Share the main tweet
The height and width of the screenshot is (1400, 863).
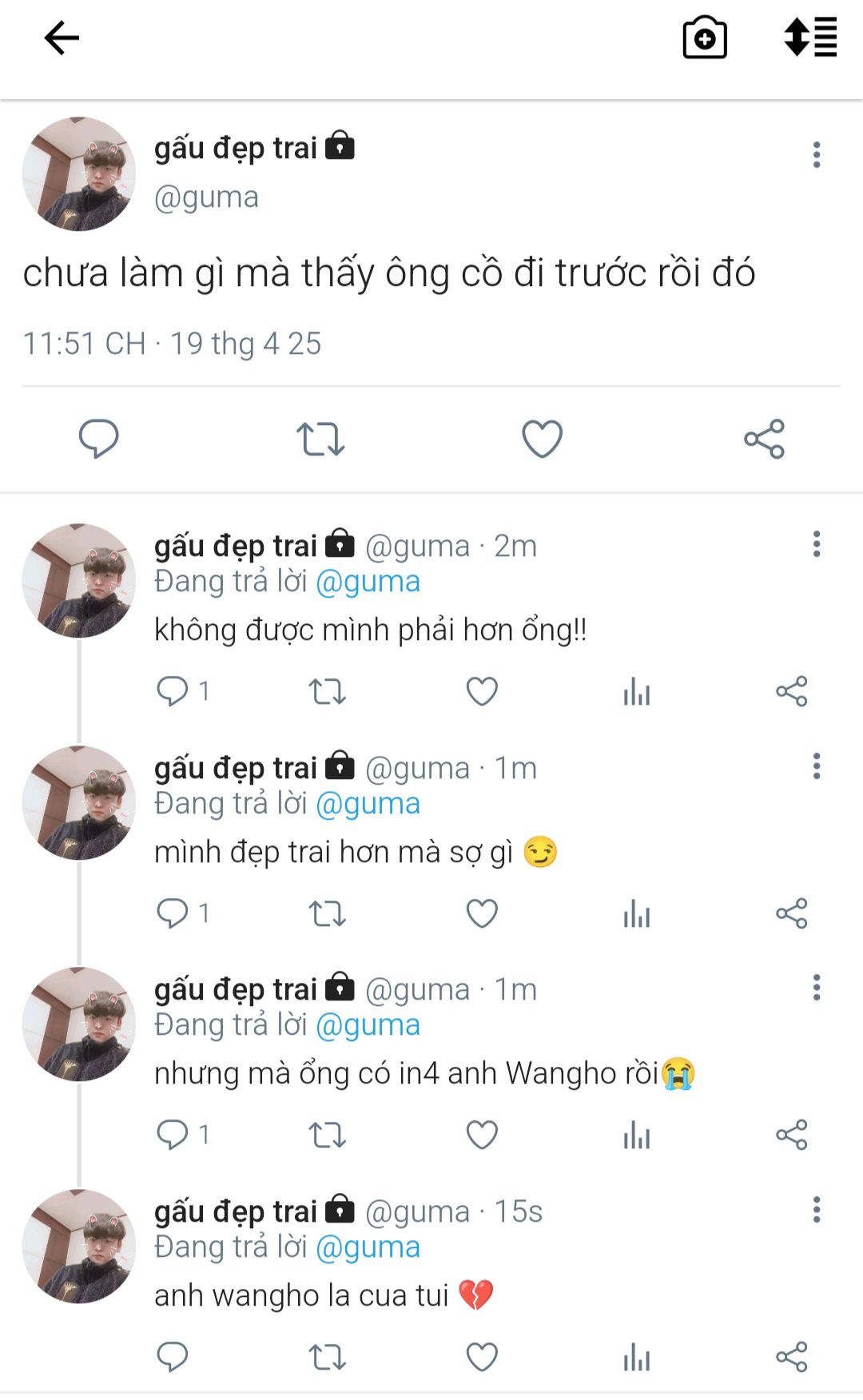(764, 439)
